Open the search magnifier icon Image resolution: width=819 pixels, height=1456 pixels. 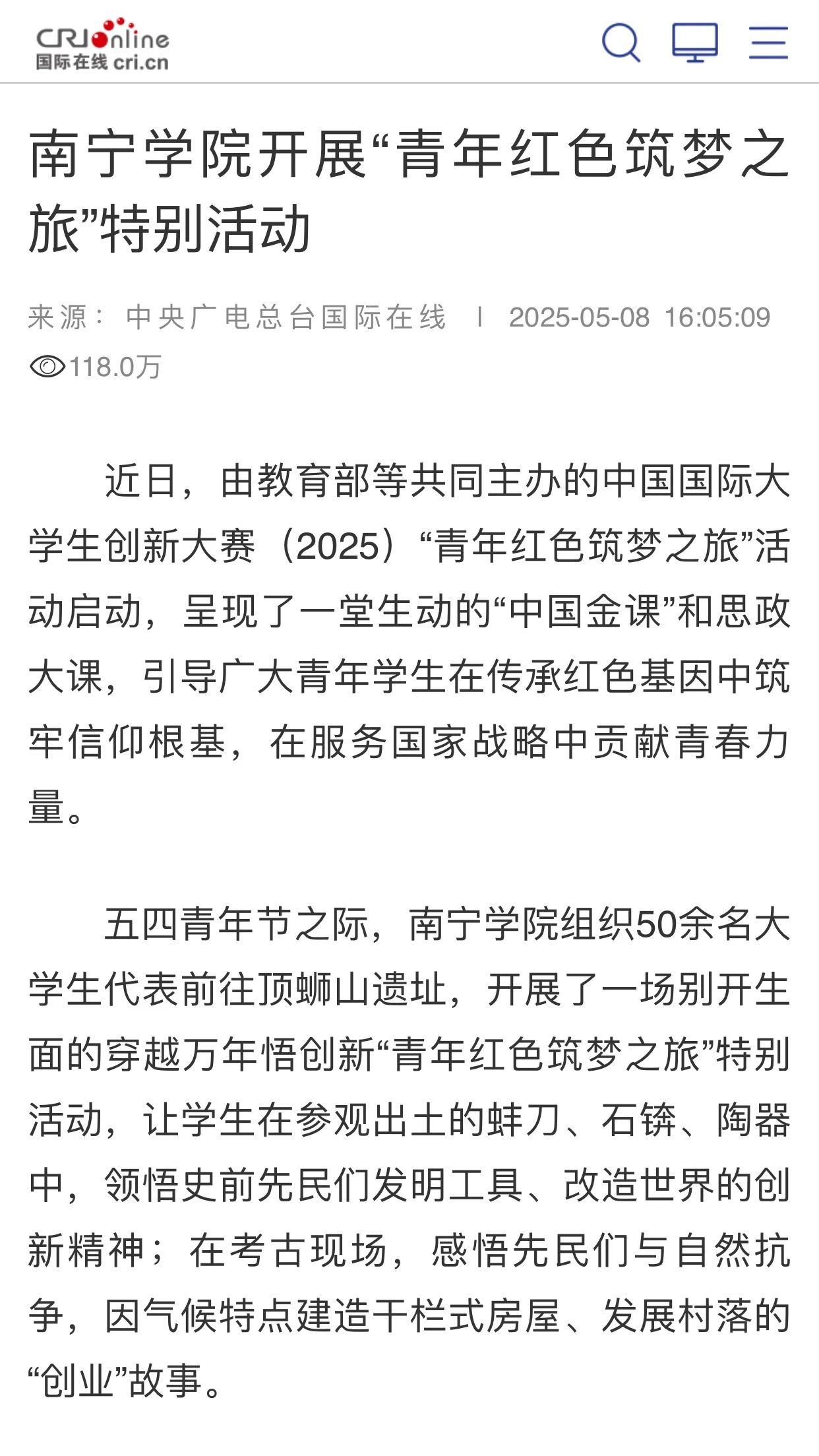621,42
